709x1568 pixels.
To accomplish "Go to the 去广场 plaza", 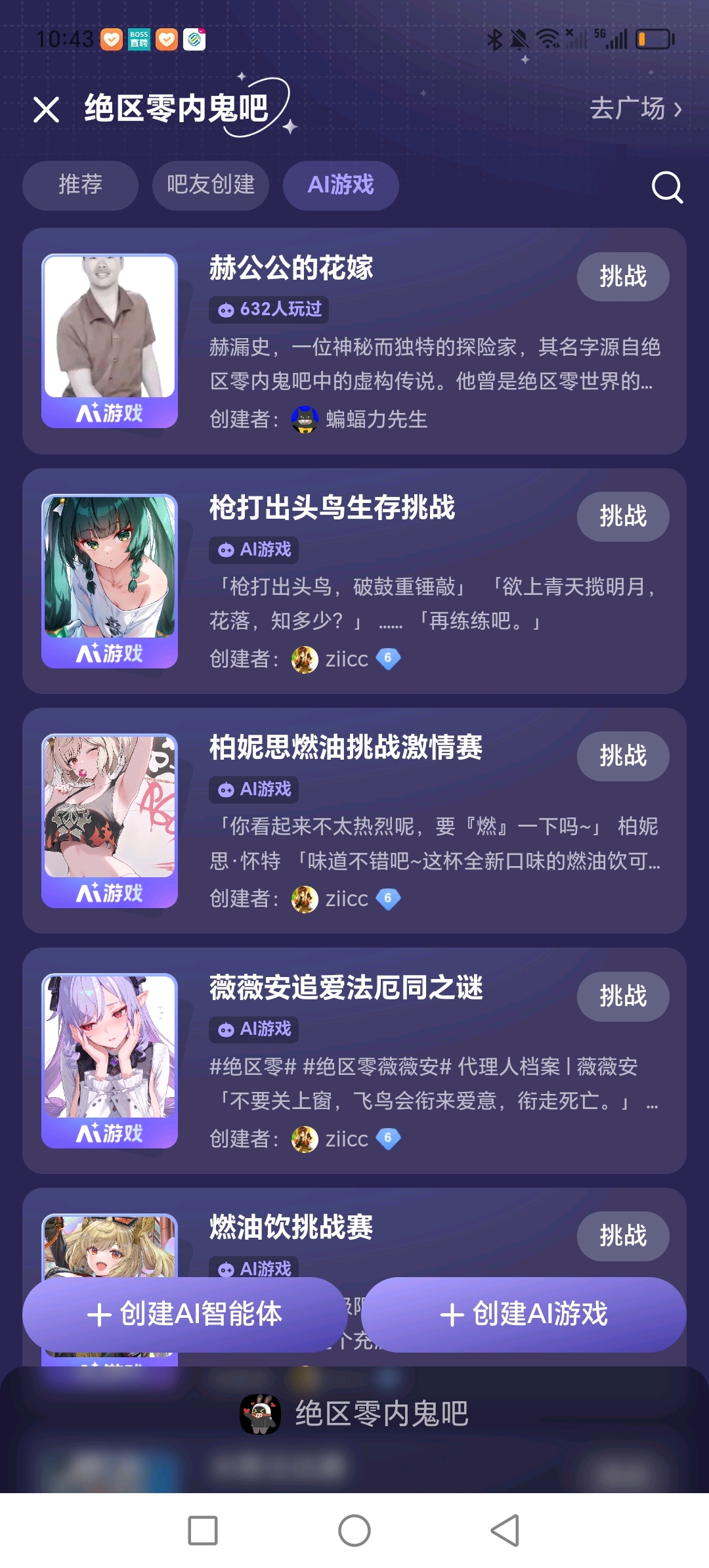I will click(635, 108).
